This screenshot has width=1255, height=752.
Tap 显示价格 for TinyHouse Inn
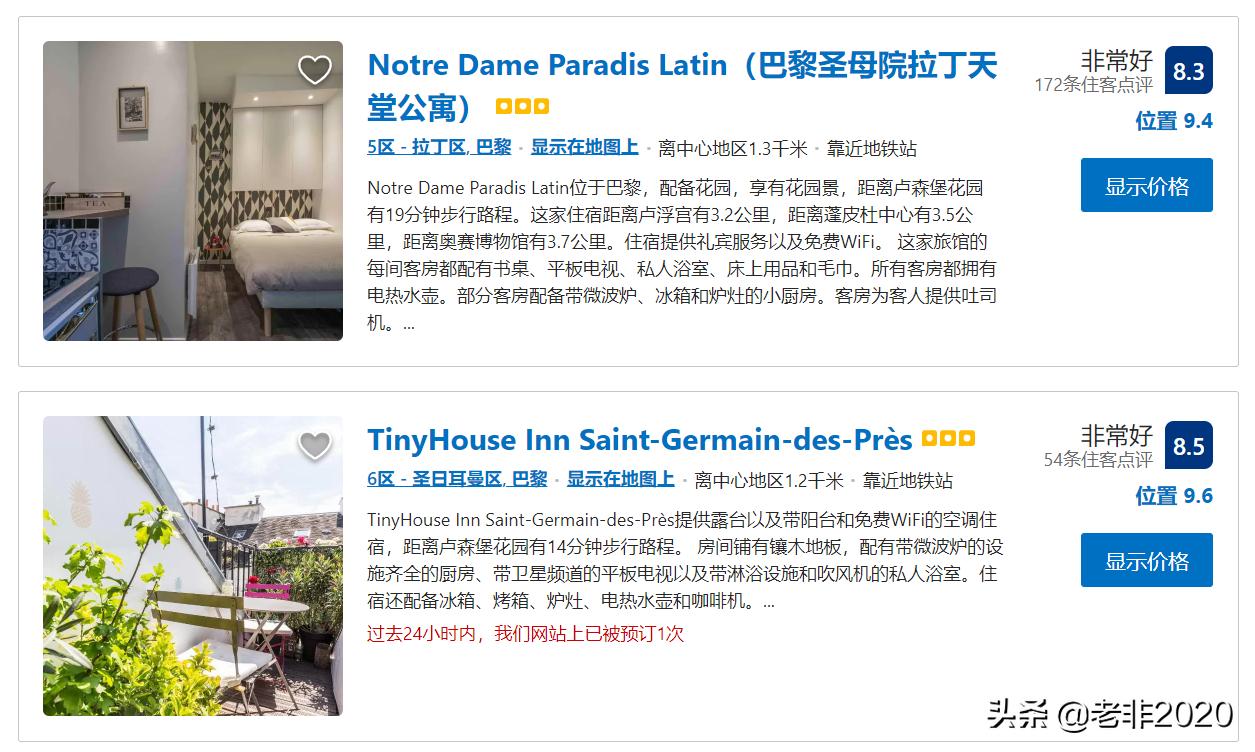pos(1146,560)
